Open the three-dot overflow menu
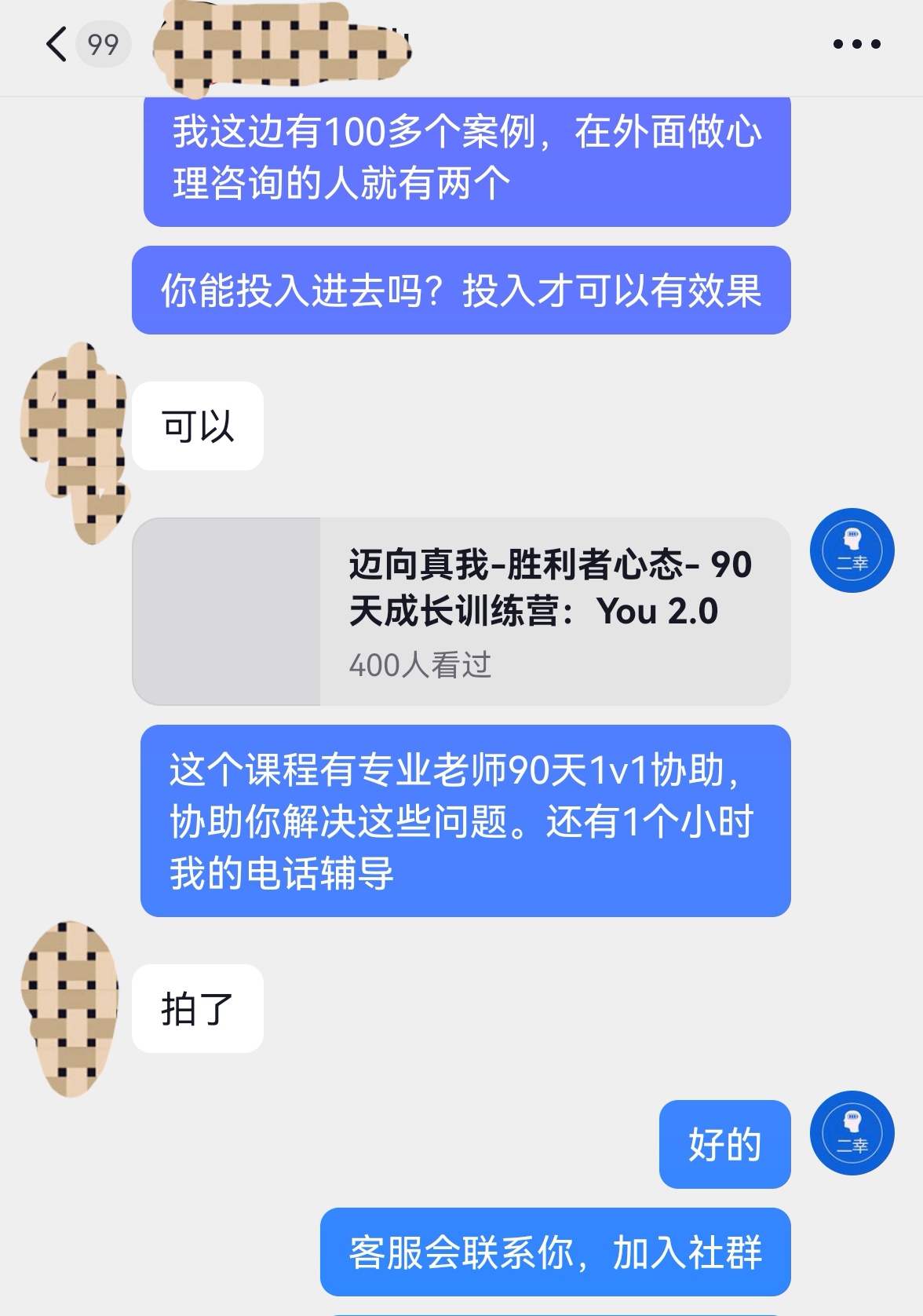This screenshot has width=923, height=1316. tap(856, 45)
